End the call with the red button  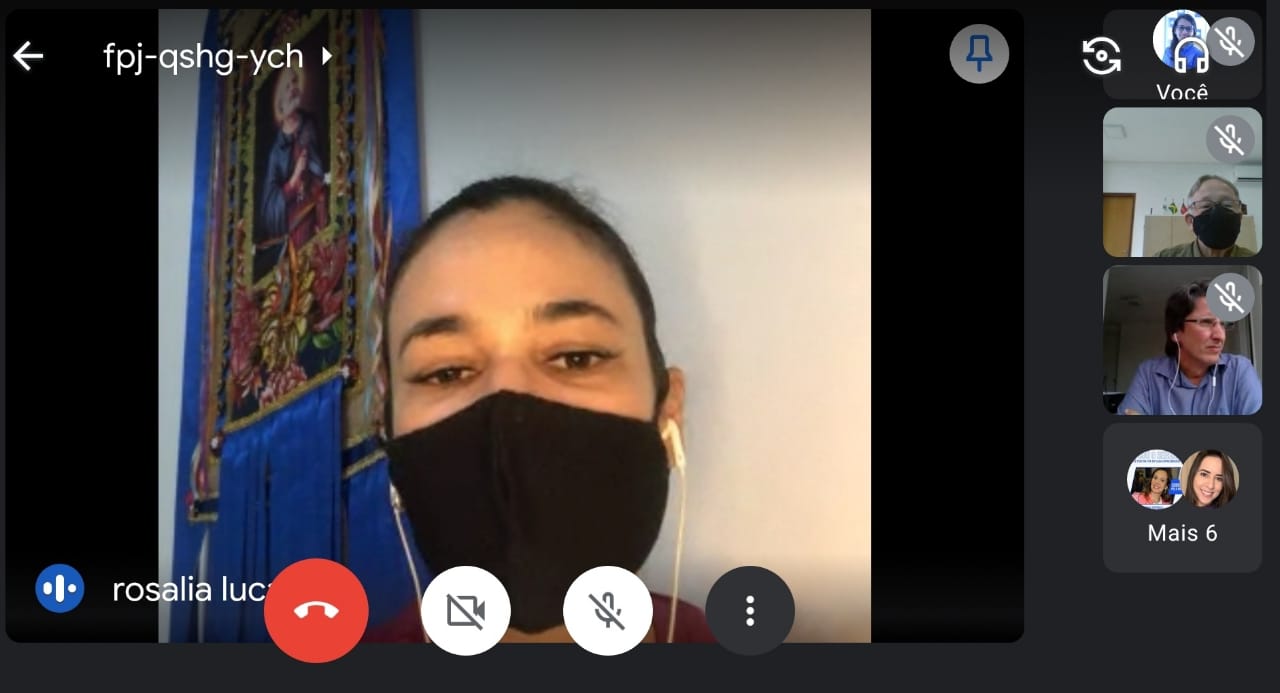pos(316,610)
